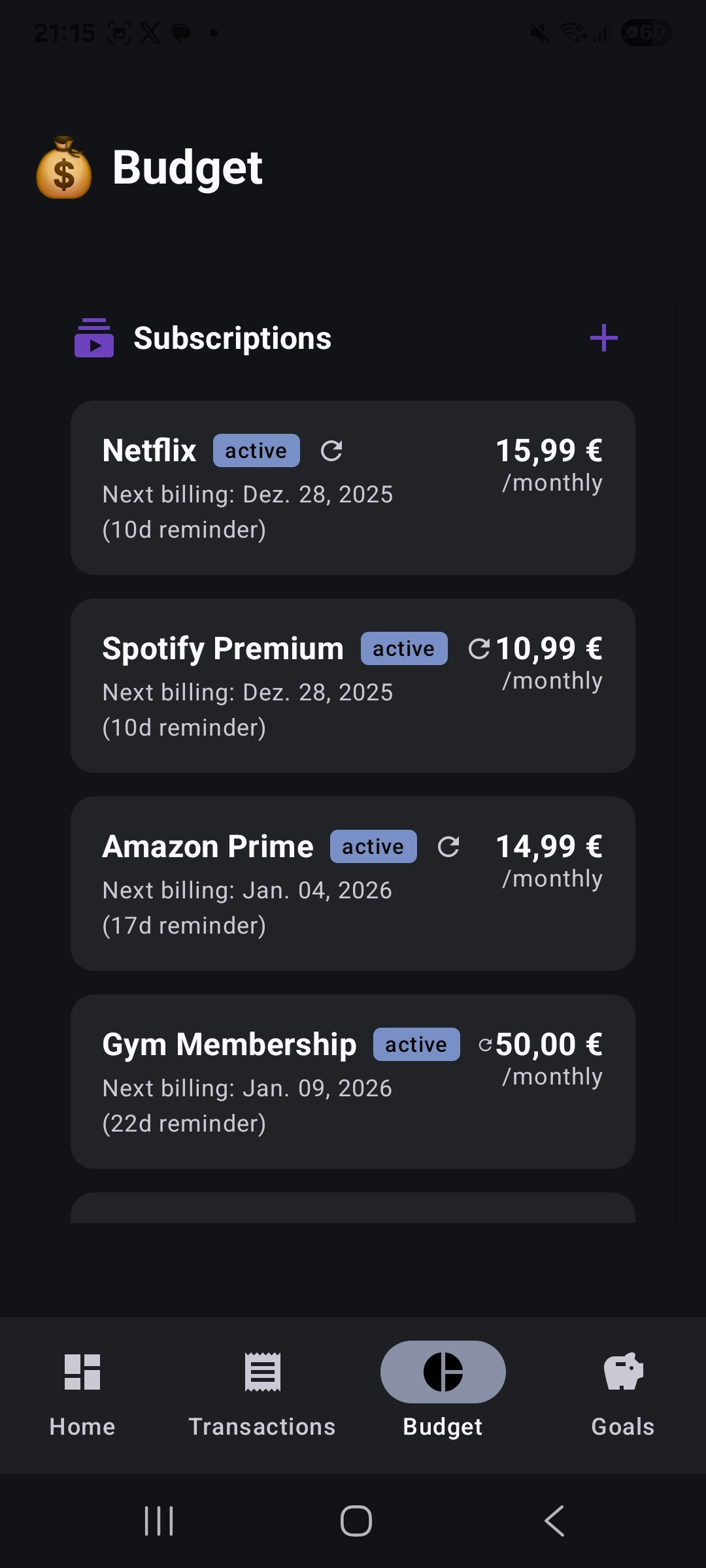This screenshot has width=706, height=1568.
Task: Tap the recurring icon next to Netflix price
Action: click(x=332, y=450)
